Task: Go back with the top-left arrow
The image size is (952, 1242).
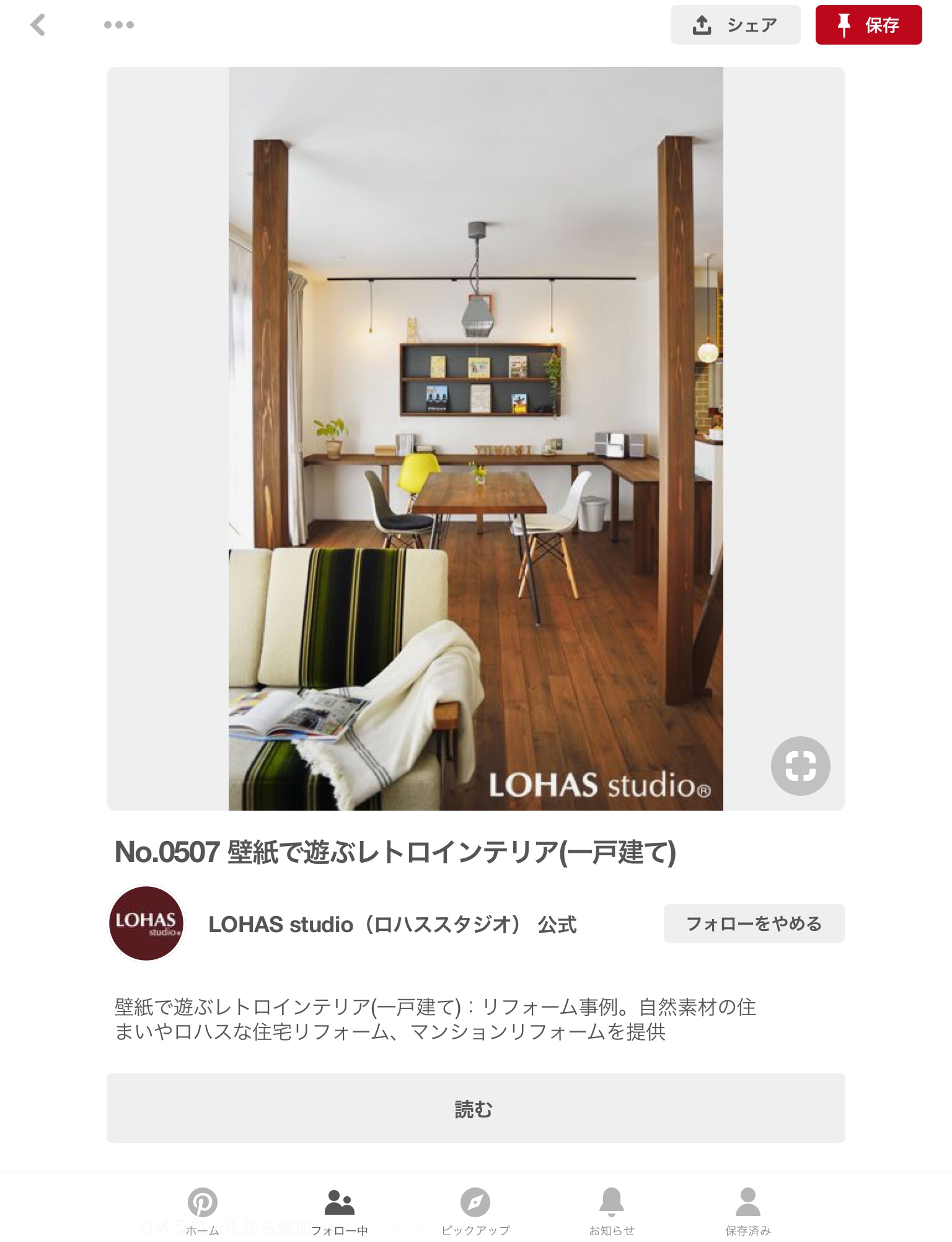Action: (x=38, y=25)
